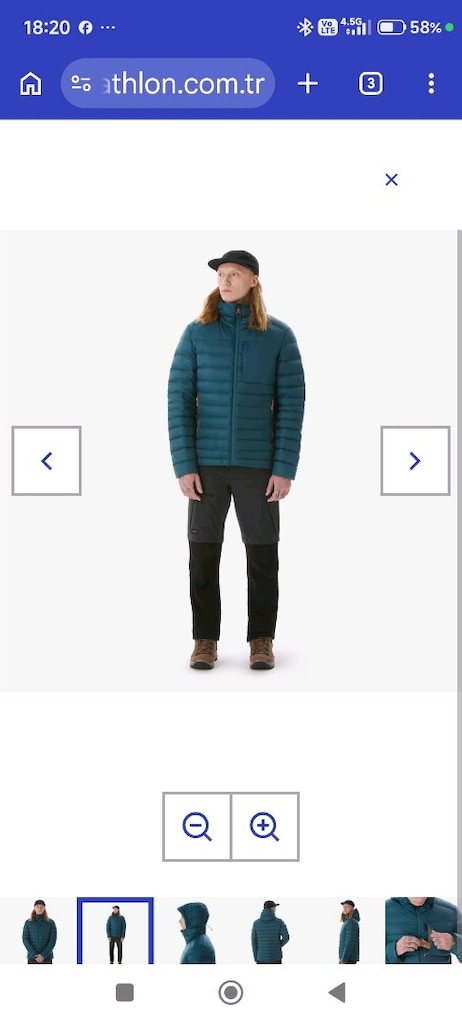
Task: Show the previous product photo
Action: (x=46, y=461)
